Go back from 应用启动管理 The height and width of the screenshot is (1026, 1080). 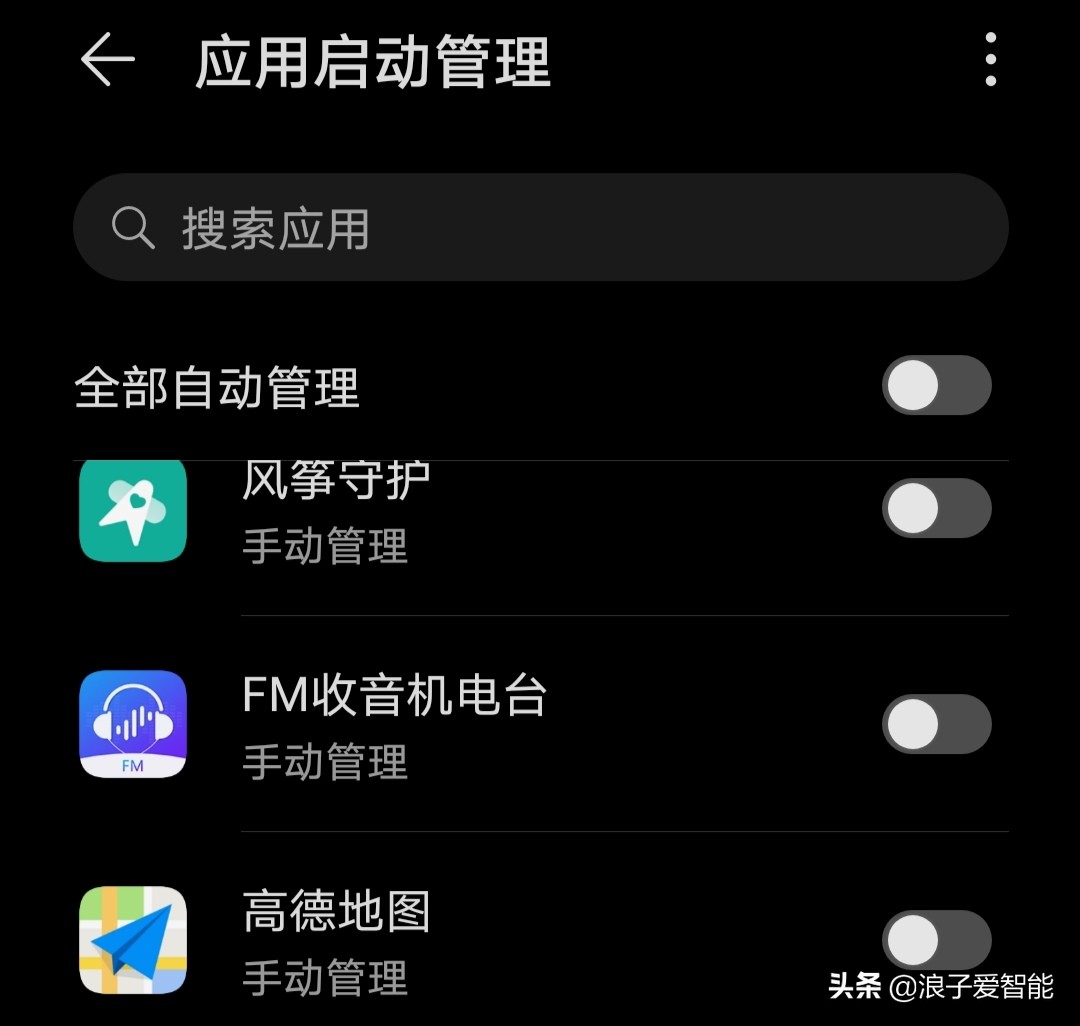coord(108,59)
